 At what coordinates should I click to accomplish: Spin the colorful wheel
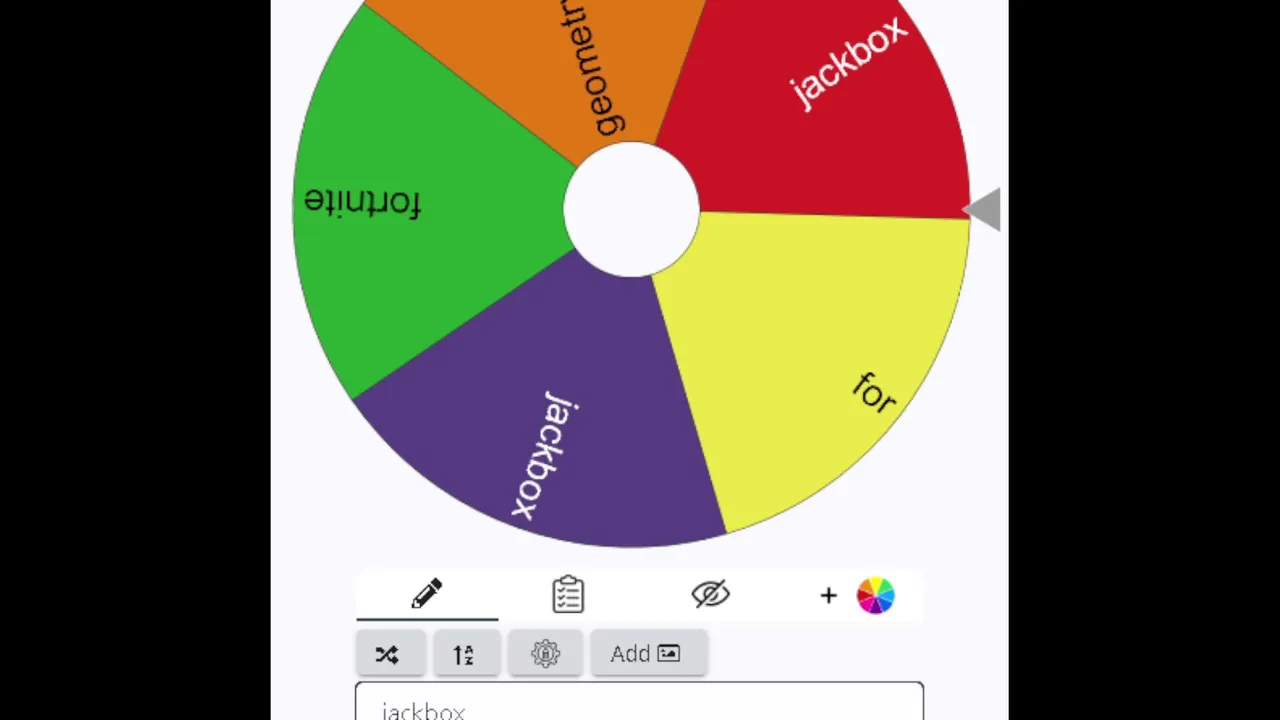pos(631,209)
